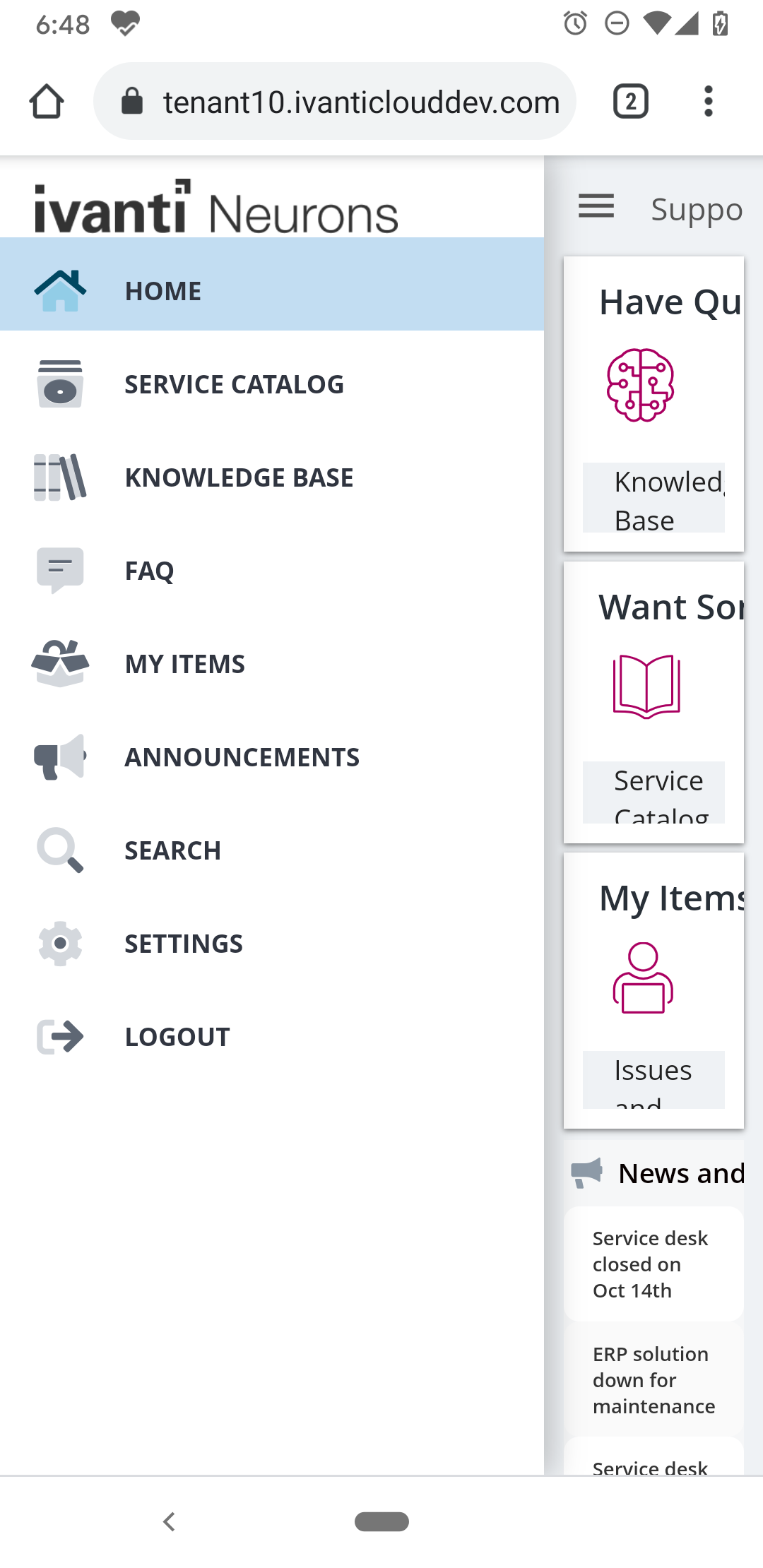Open the browser tab switcher
Image resolution: width=763 pixels, height=1568 pixels.
pyautogui.click(x=630, y=102)
